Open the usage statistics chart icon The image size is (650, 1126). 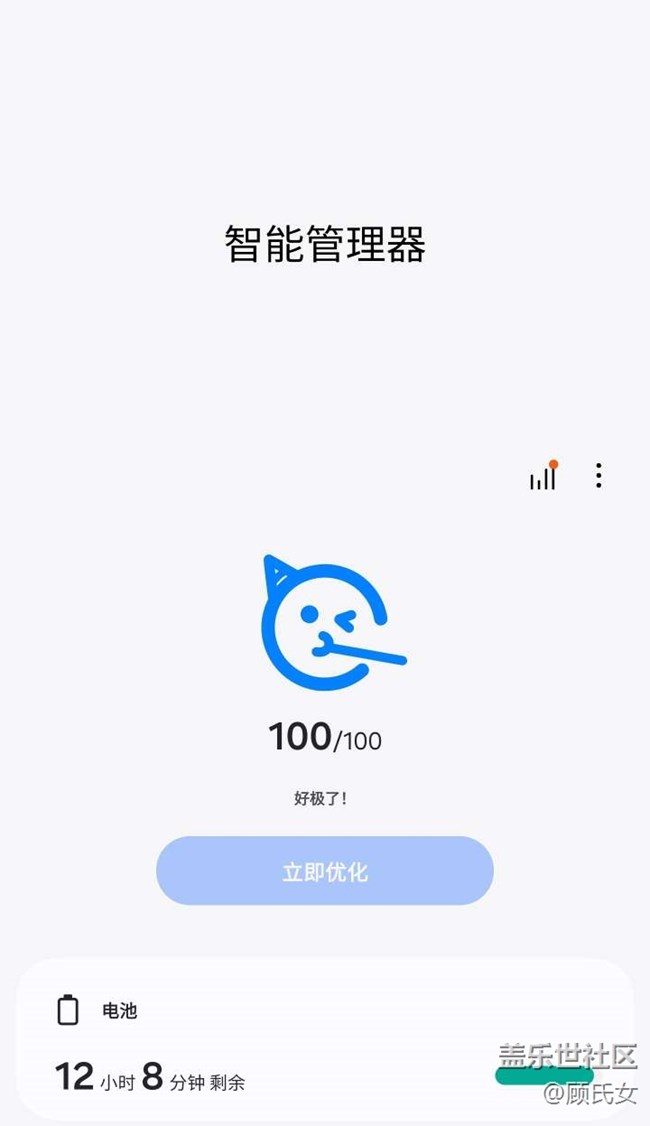click(x=543, y=477)
